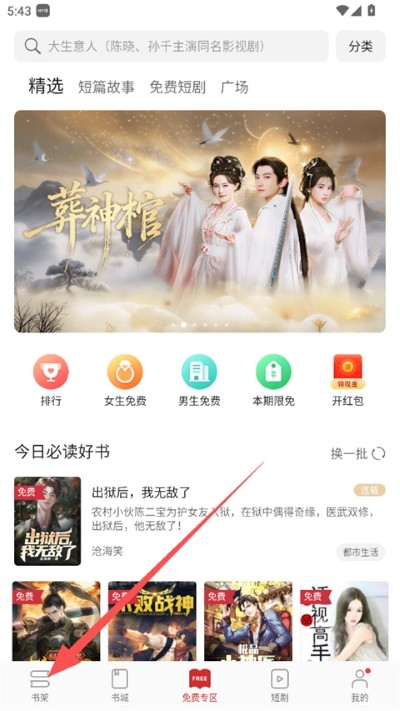400x711 pixels.
Task: Open the 男生免费 shortcut
Action: pyautogui.click(x=199, y=380)
